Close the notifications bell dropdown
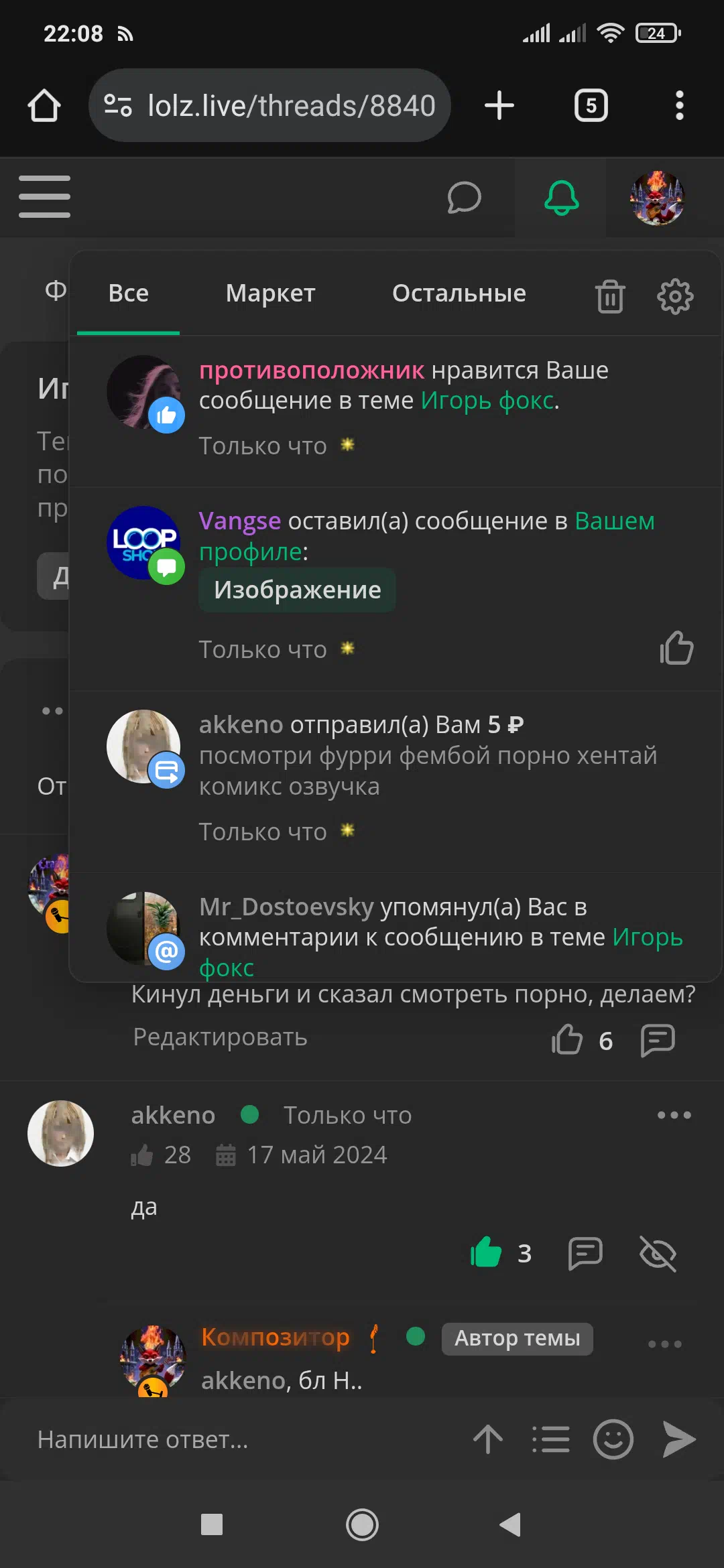This screenshot has height=1568, width=724. (x=561, y=198)
